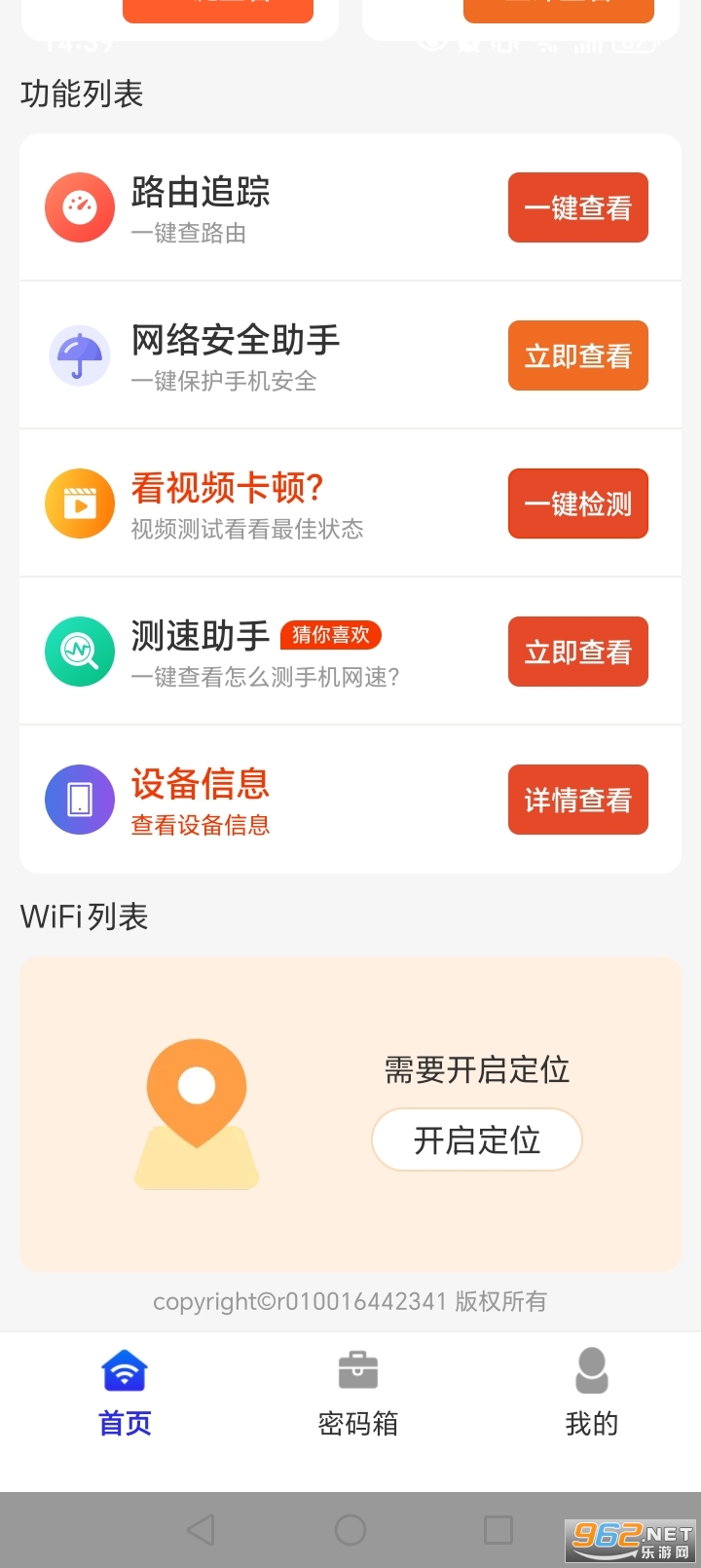The width and height of the screenshot is (701, 1568).
Task: Tap the 我的 profile icon
Action: [591, 1368]
